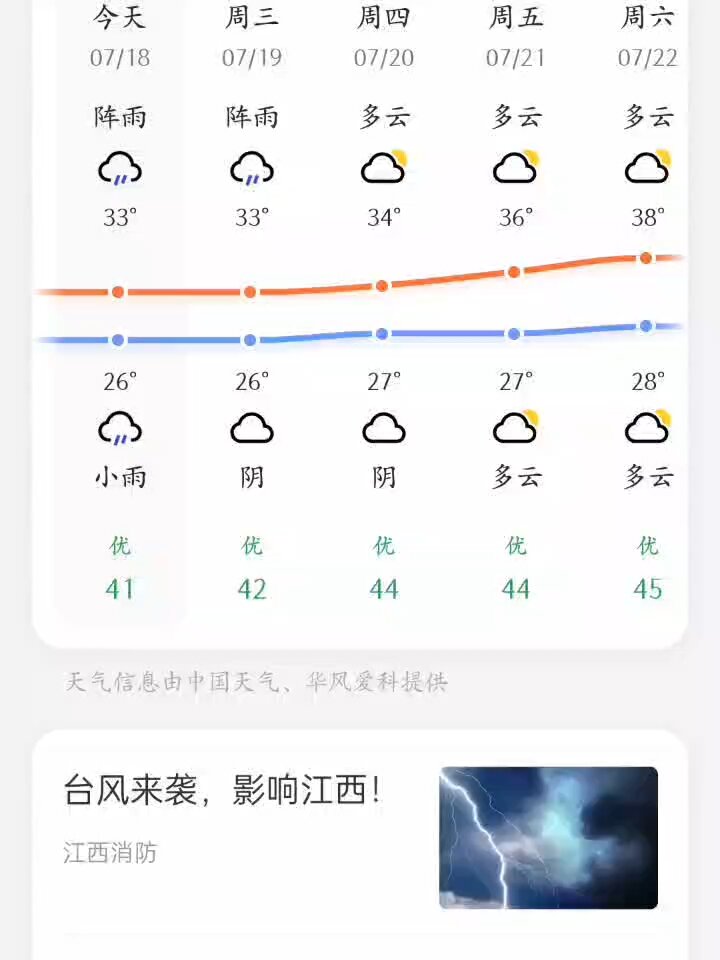This screenshot has height=960, width=720.
Task: Click Wednesday's 阴 overcast cloud icon
Action: coord(251,430)
